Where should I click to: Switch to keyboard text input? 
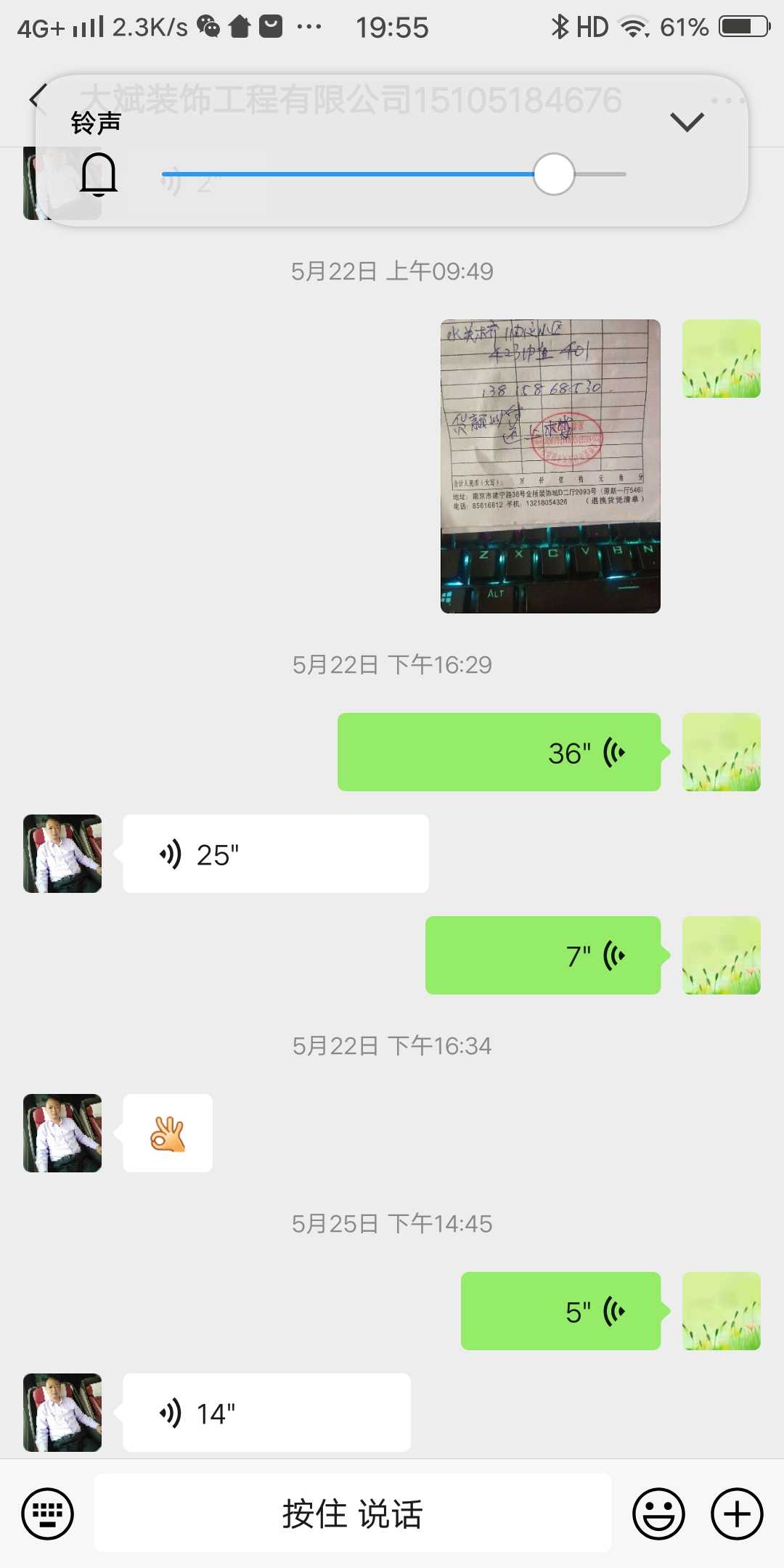(48, 1514)
